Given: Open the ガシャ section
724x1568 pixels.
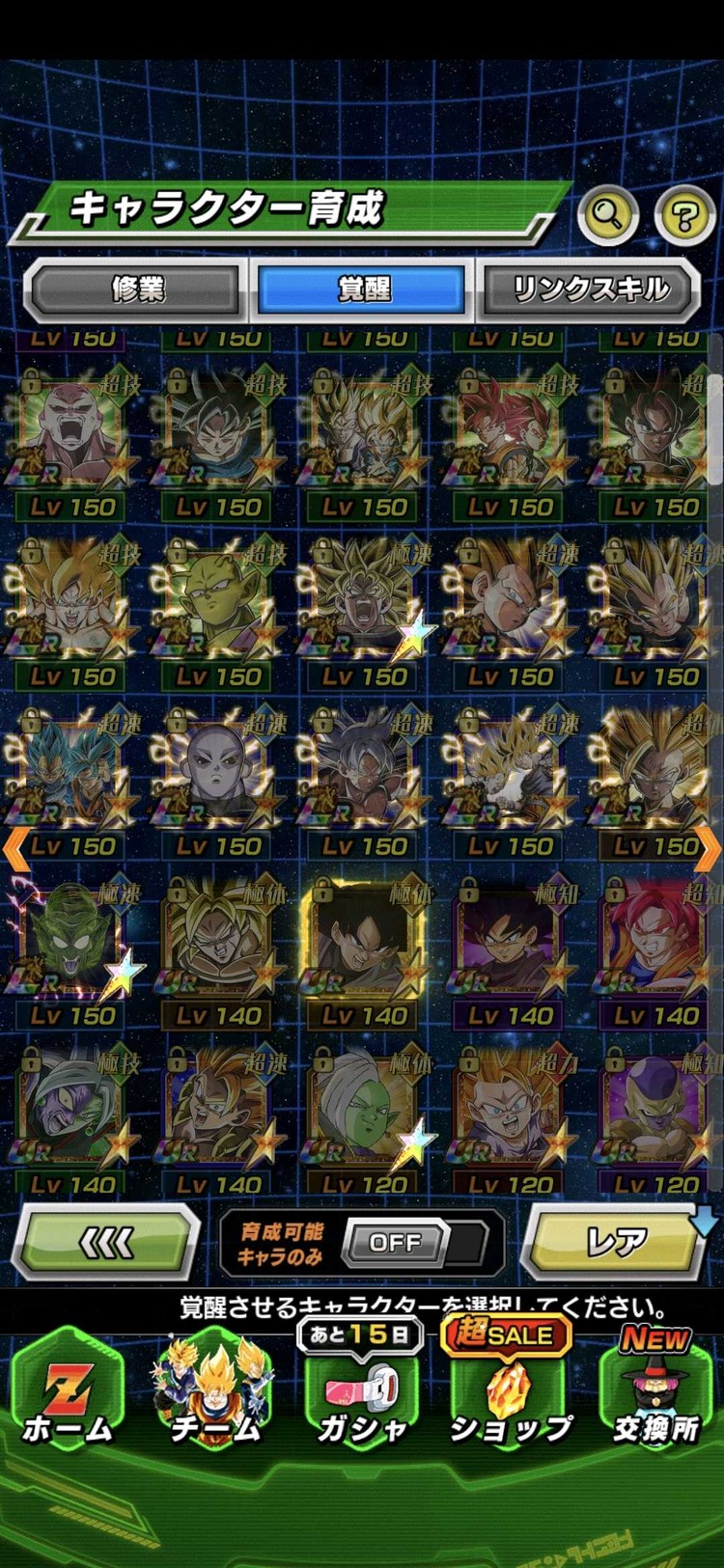Looking at the screenshot, I should click(x=363, y=1394).
